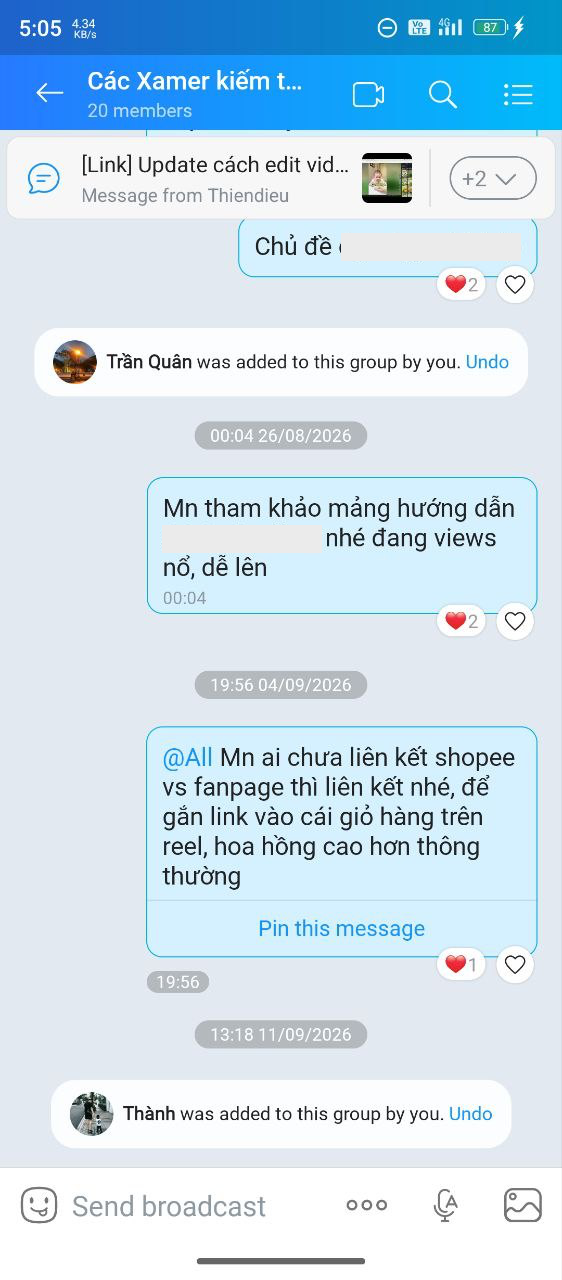Start a video call with the group

(x=368, y=95)
